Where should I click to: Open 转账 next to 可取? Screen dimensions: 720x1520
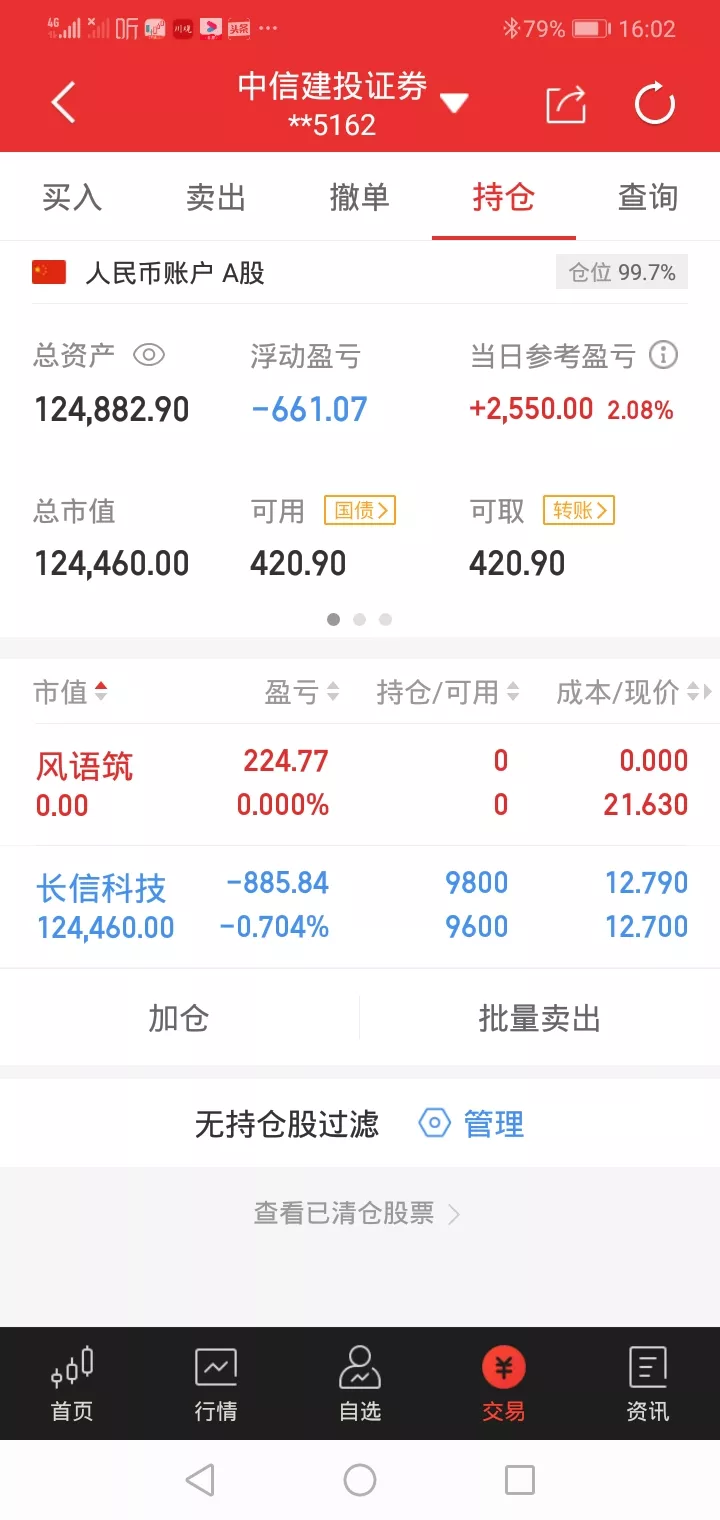[x=578, y=511]
